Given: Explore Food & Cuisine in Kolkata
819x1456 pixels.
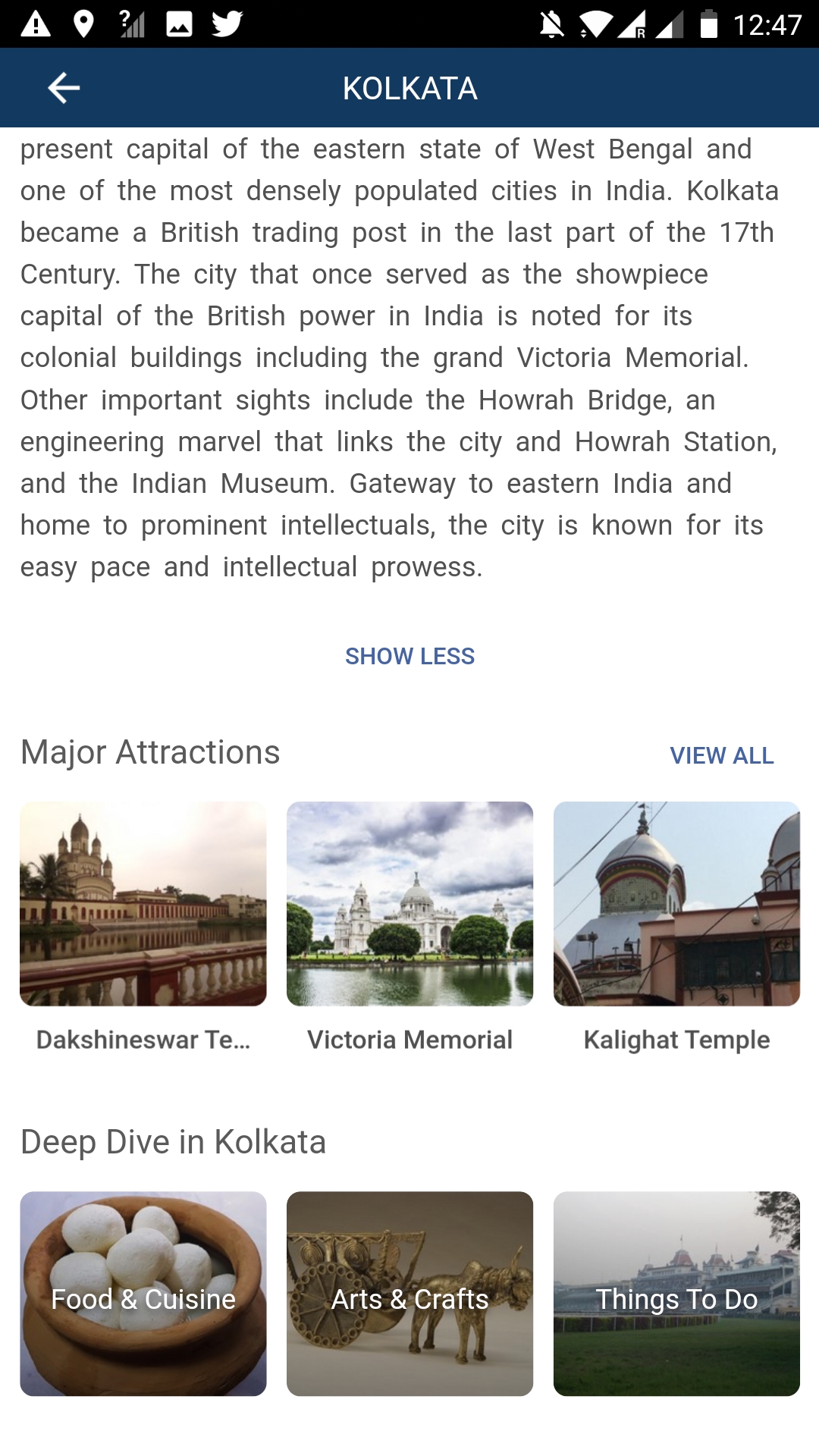Looking at the screenshot, I should [143, 1294].
